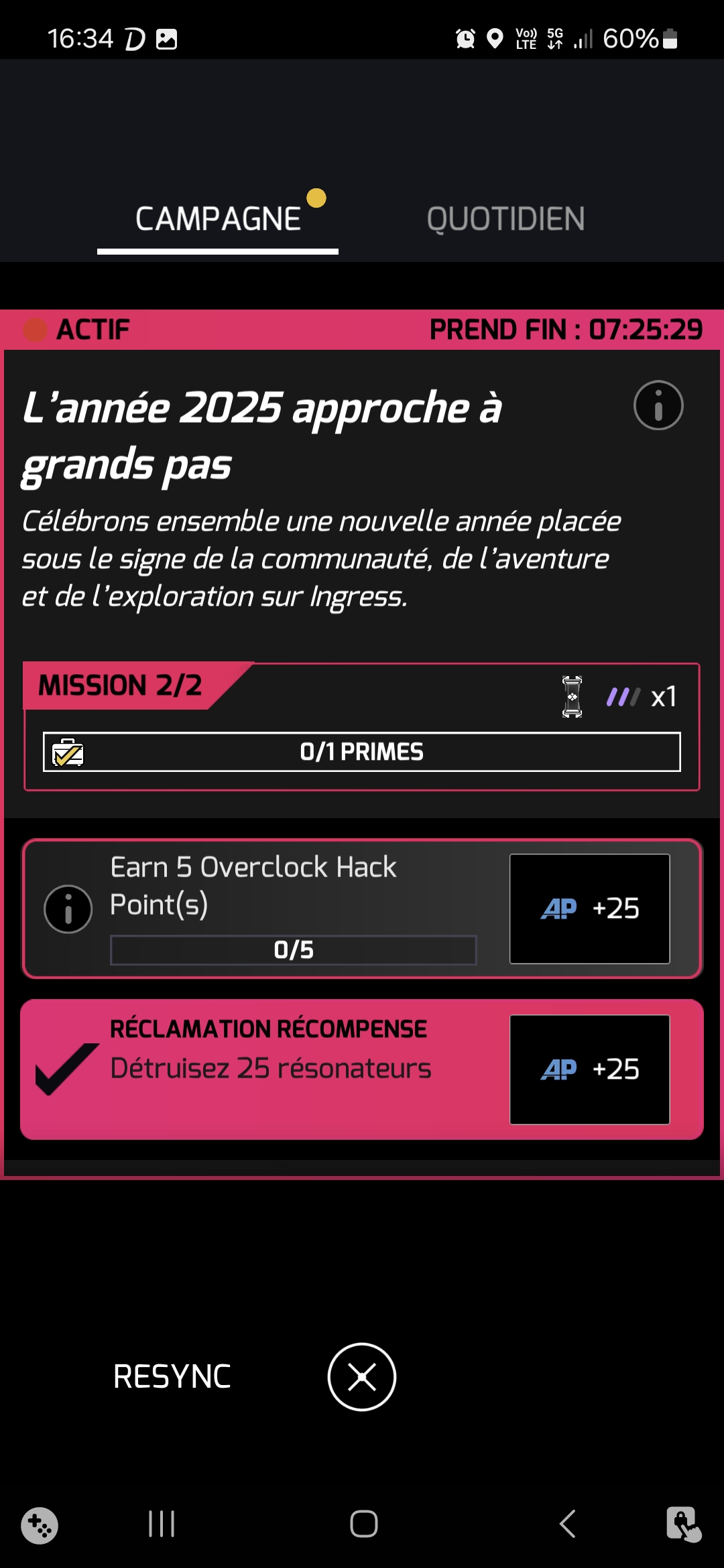This screenshot has width=724, height=1568.
Task: Open info for L'année 2025 campaign
Action: [x=658, y=405]
